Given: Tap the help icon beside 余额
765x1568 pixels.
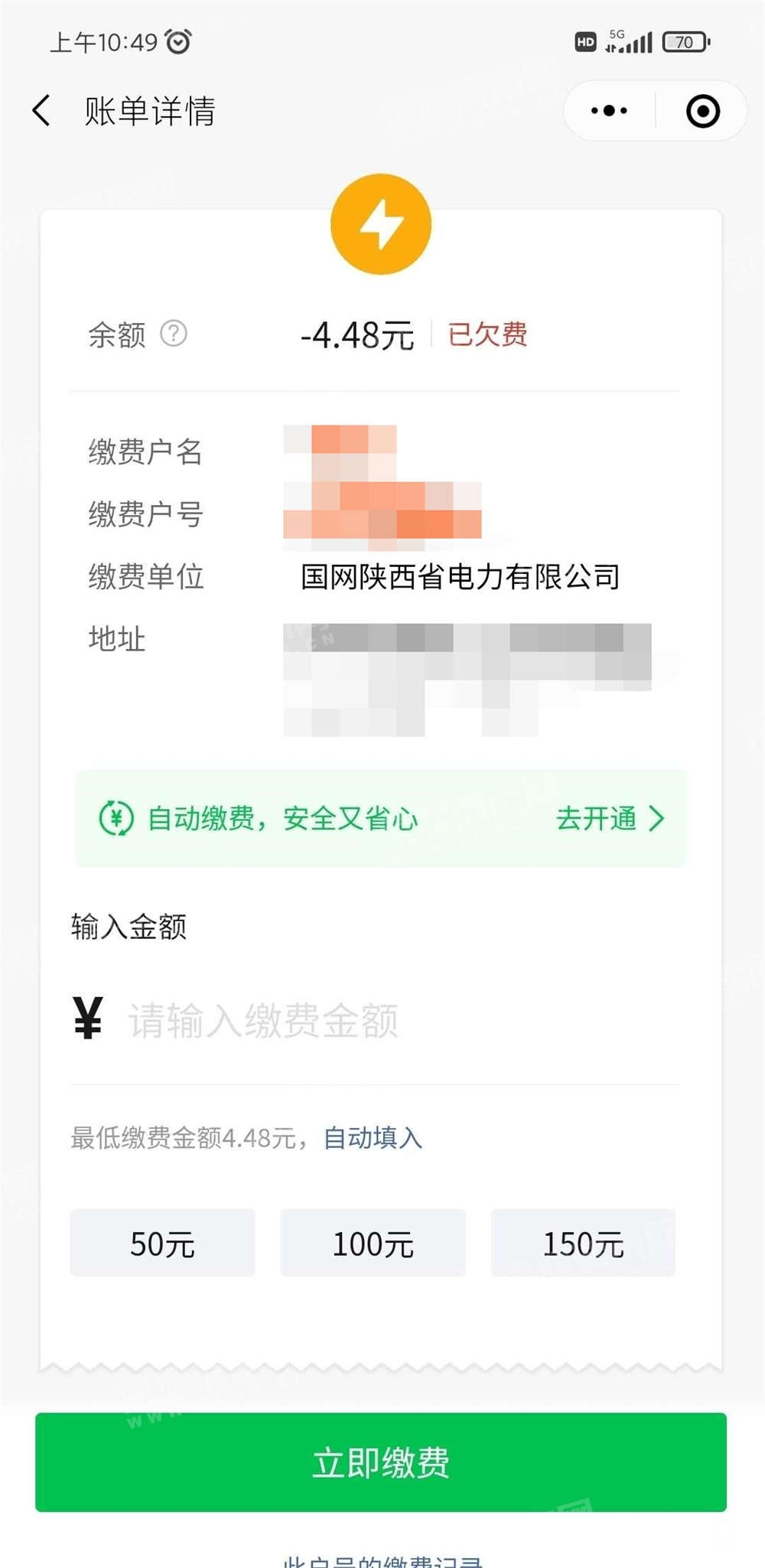Looking at the screenshot, I should [x=174, y=334].
